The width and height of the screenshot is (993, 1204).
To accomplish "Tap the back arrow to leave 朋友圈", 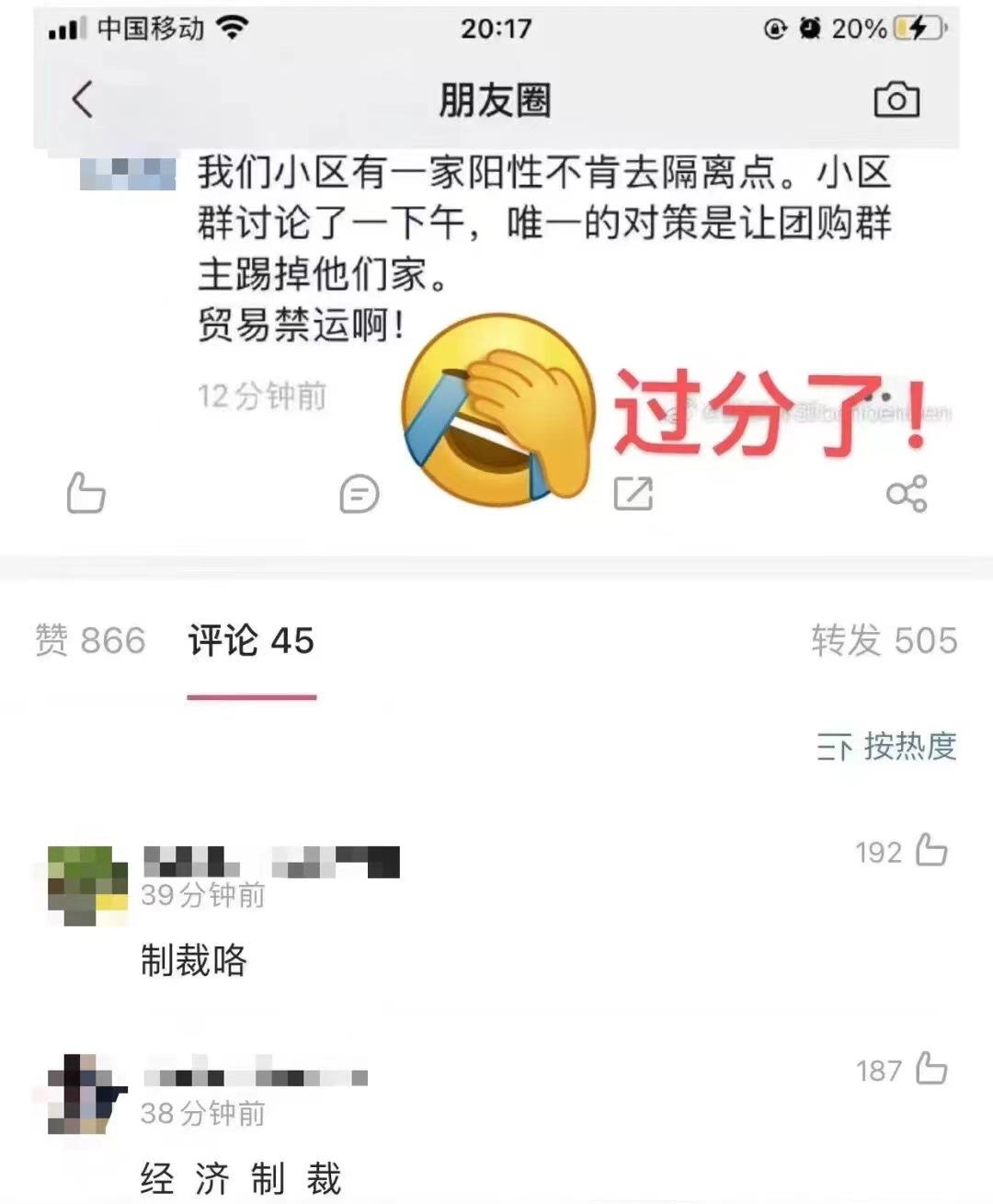I will click(83, 101).
